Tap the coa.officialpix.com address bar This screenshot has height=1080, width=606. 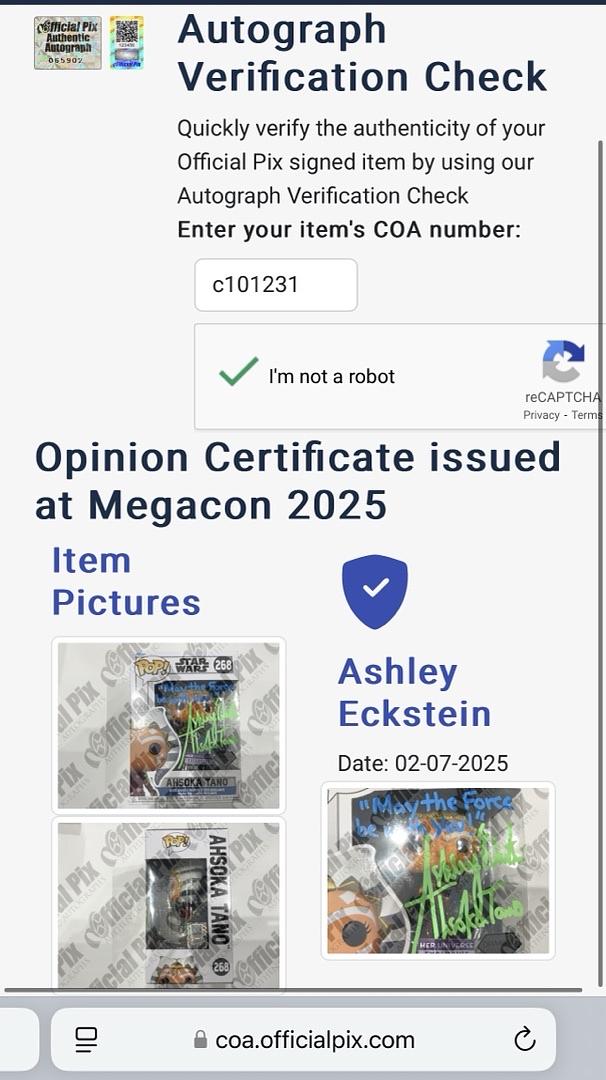[305, 1040]
